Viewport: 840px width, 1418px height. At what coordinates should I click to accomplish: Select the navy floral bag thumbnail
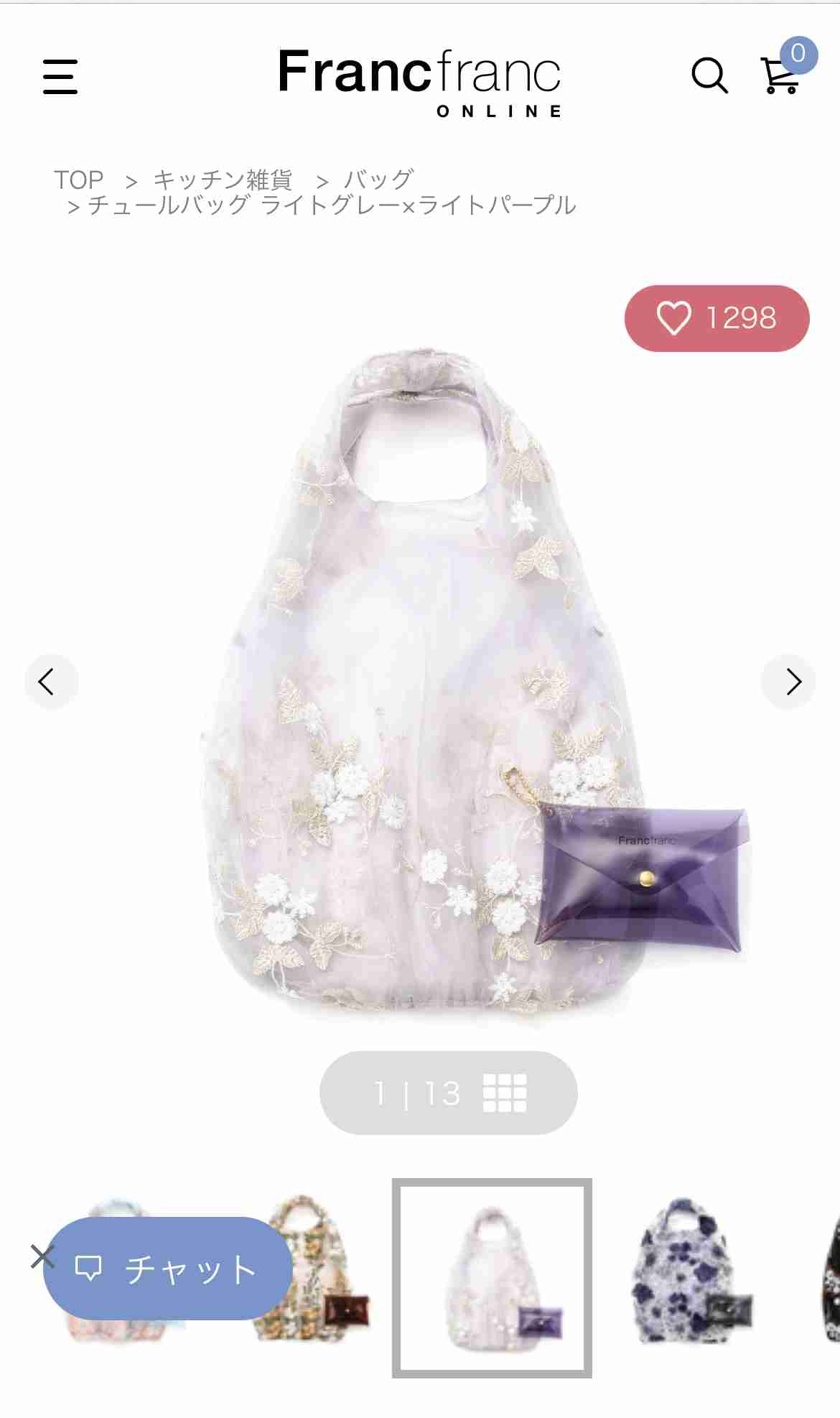click(691, 1271)
